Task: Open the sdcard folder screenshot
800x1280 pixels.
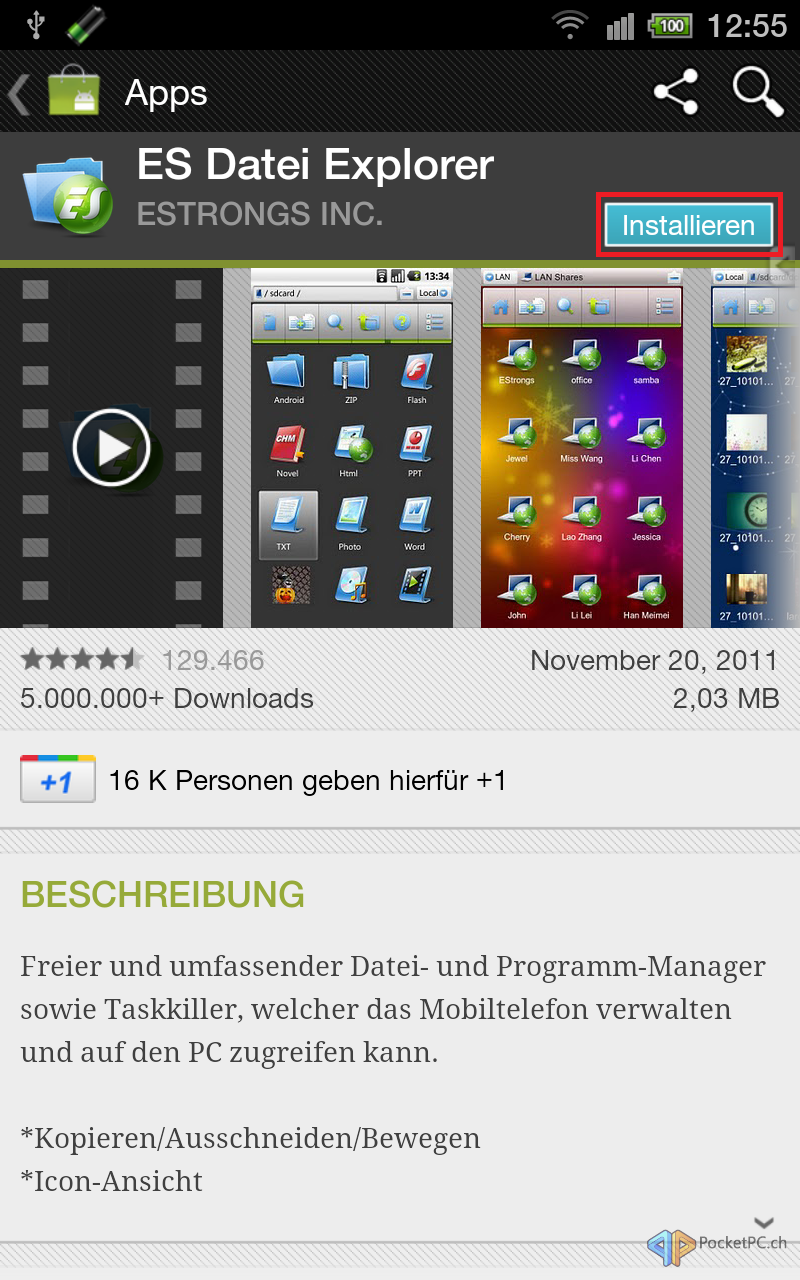Action: pos(352,447)
